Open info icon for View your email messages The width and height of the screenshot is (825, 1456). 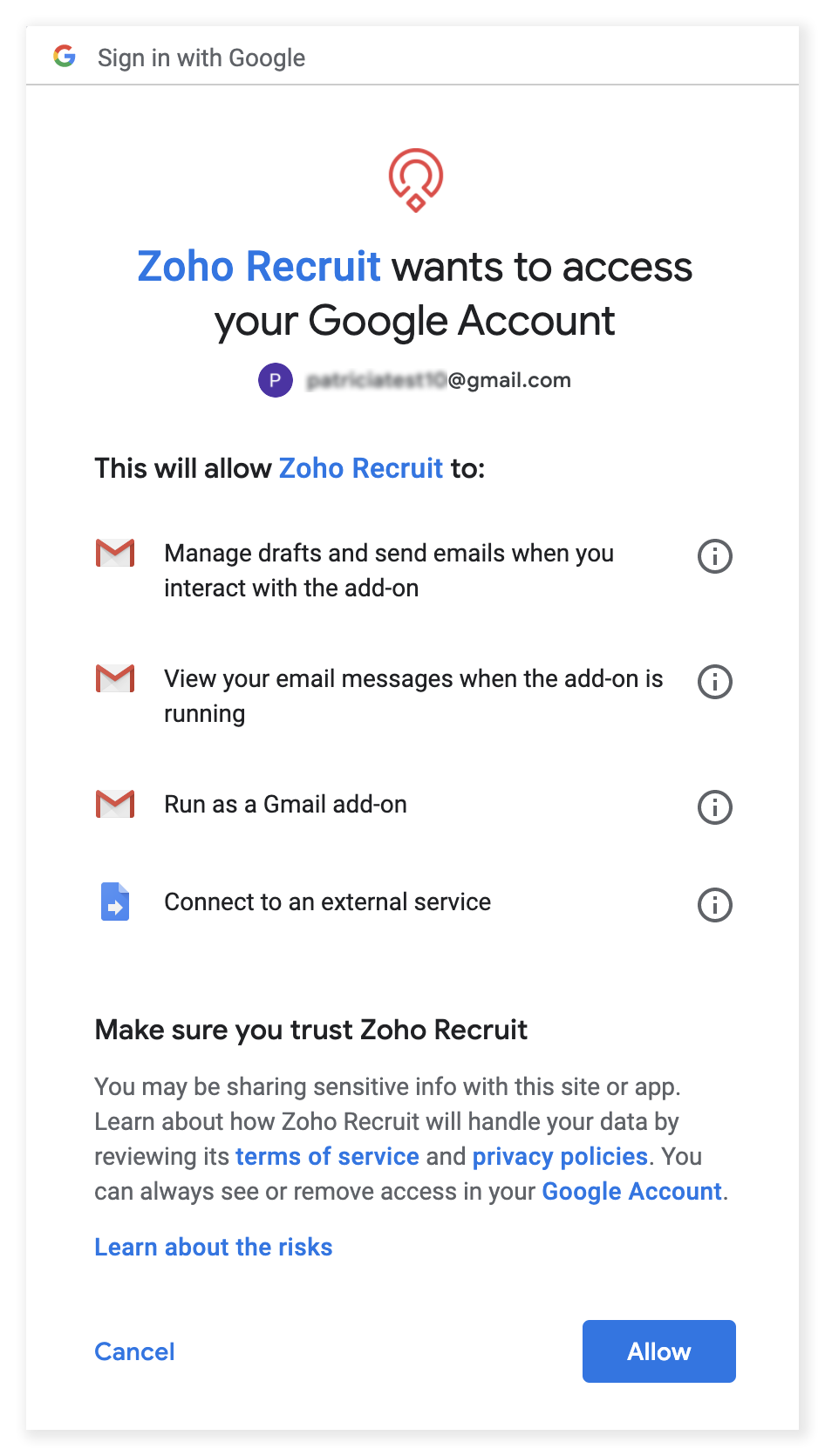pyautogui.click(x=714, y=681)
